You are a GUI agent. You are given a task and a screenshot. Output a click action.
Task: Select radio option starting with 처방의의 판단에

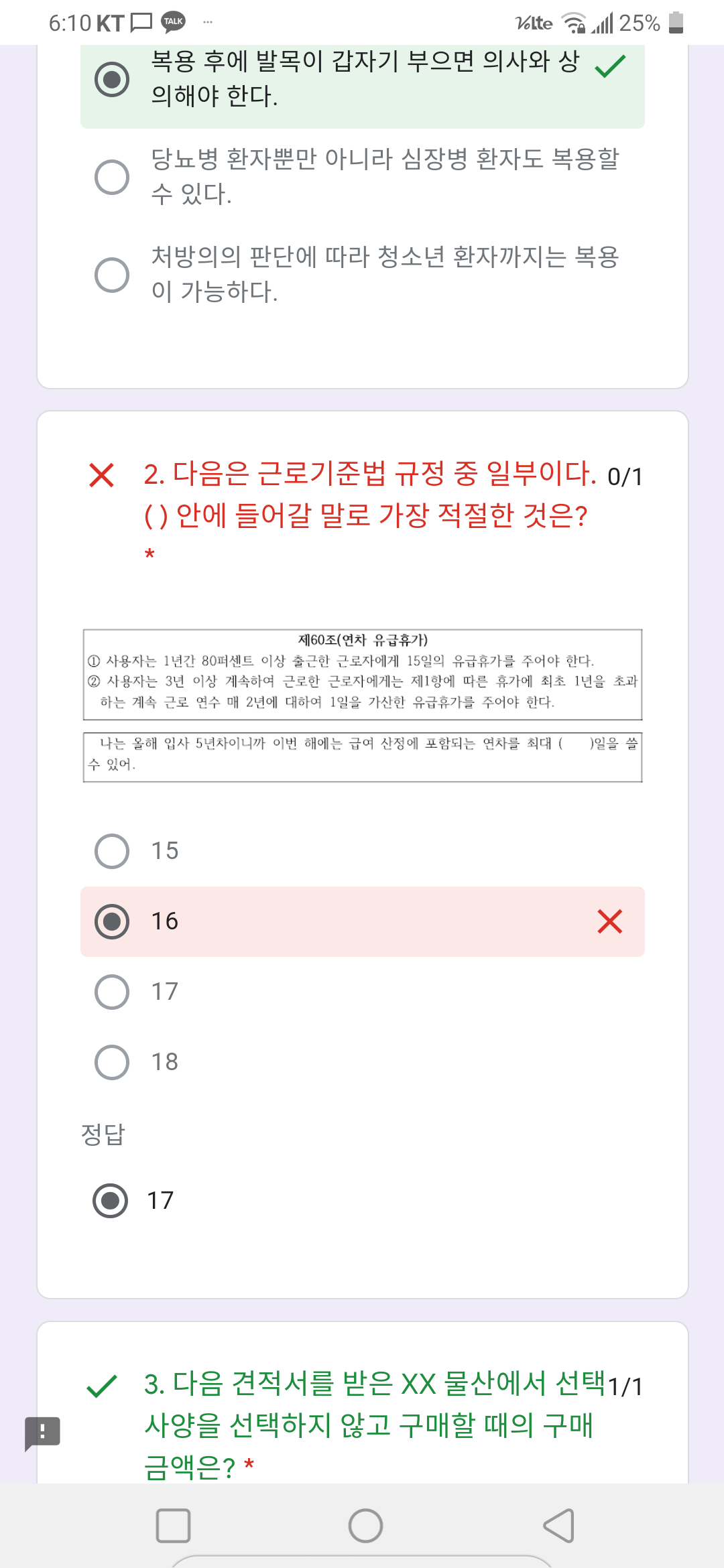pyautogui.click(x=112, y=275)
